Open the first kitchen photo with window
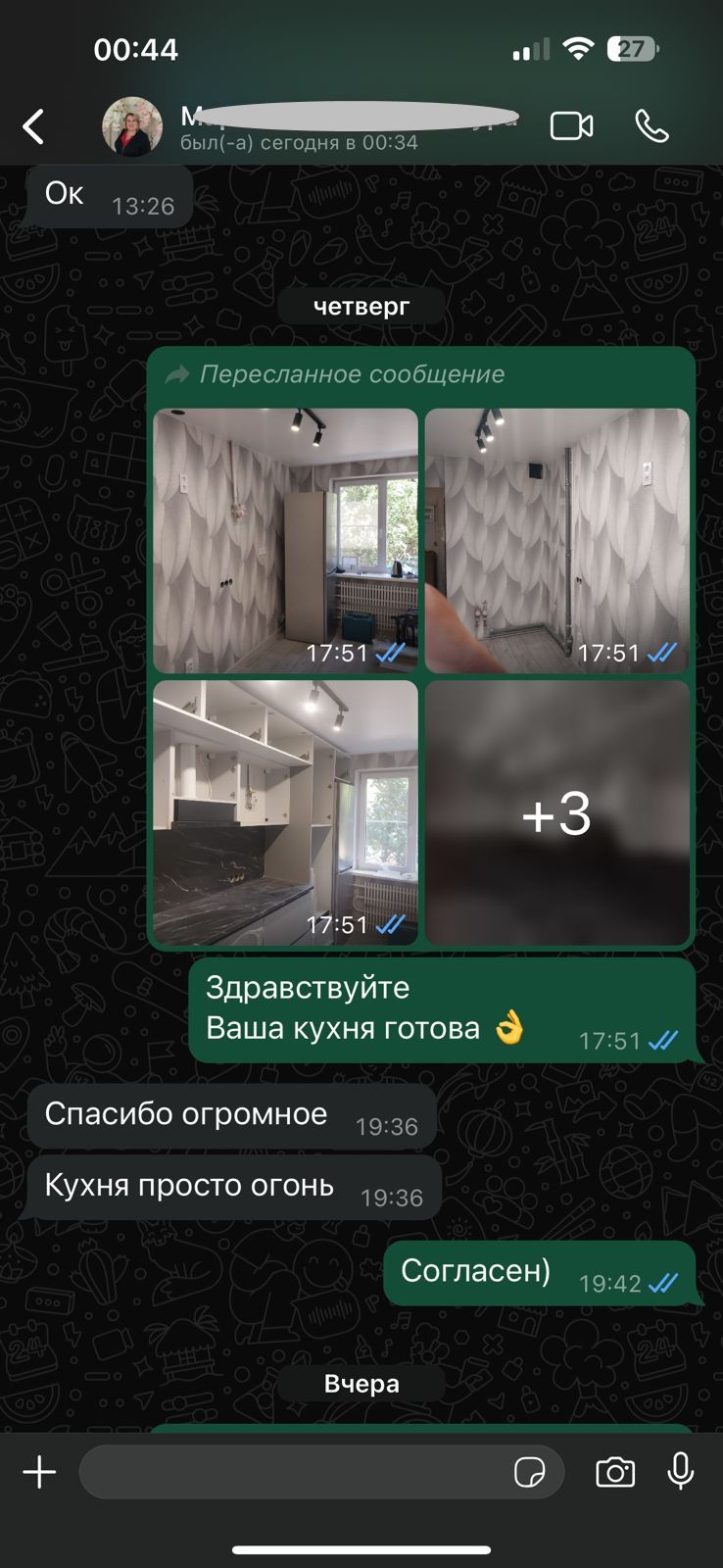Viewport: 723px width, 1568px height. 285,541
